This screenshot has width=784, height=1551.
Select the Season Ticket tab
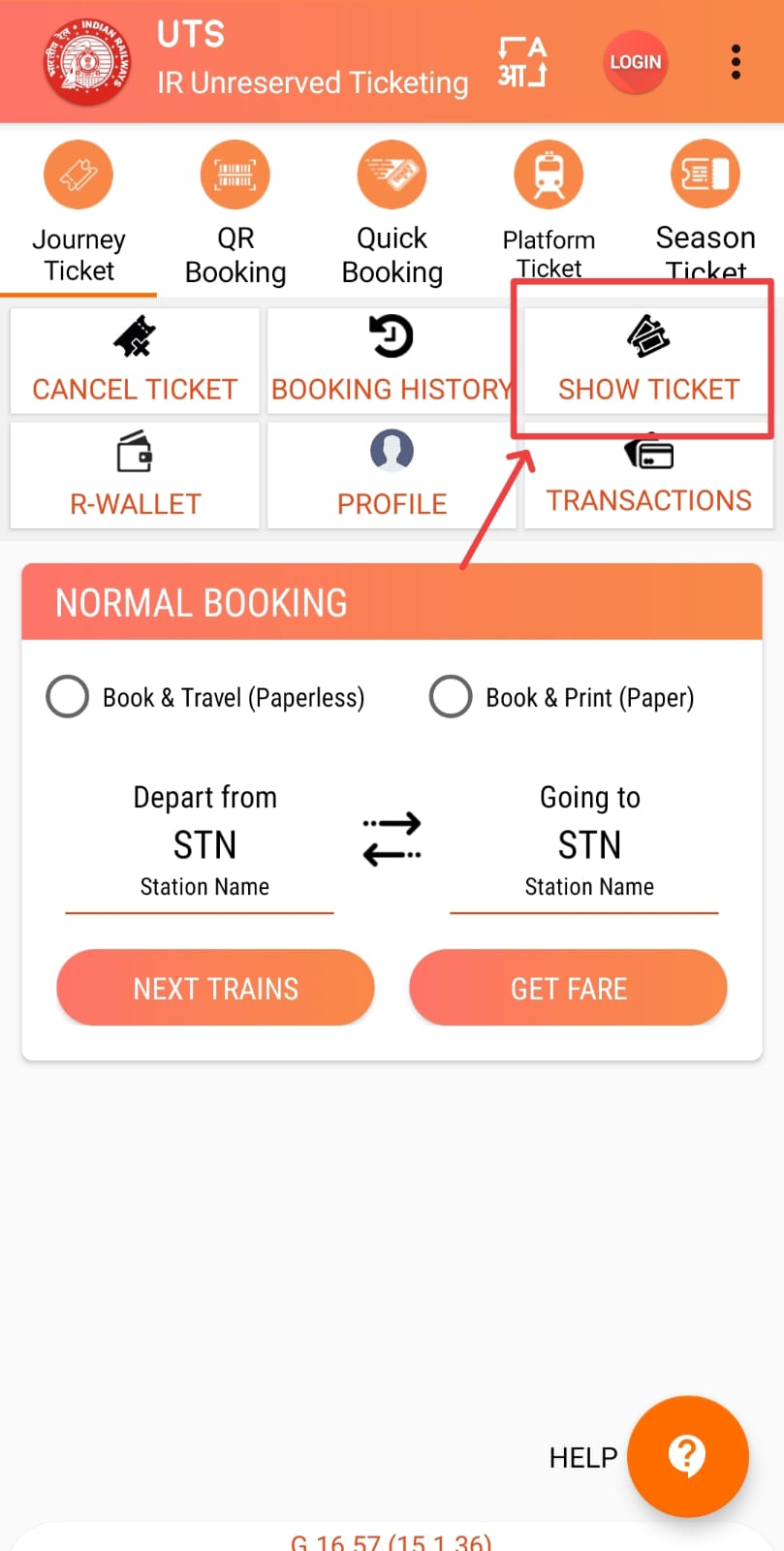tap(705, 213)
